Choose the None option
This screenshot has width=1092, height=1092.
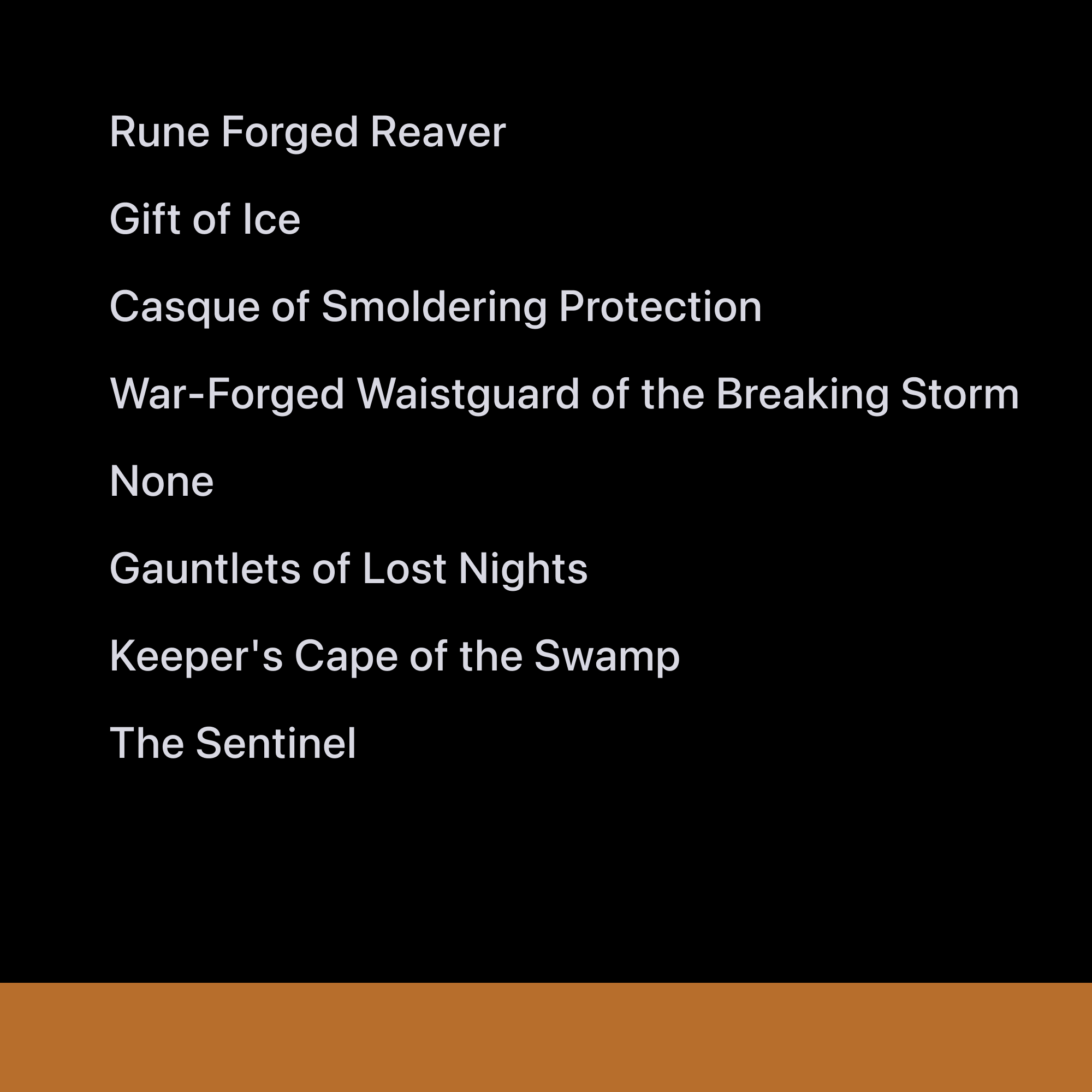pyautogui.click(x=162, y=482)
